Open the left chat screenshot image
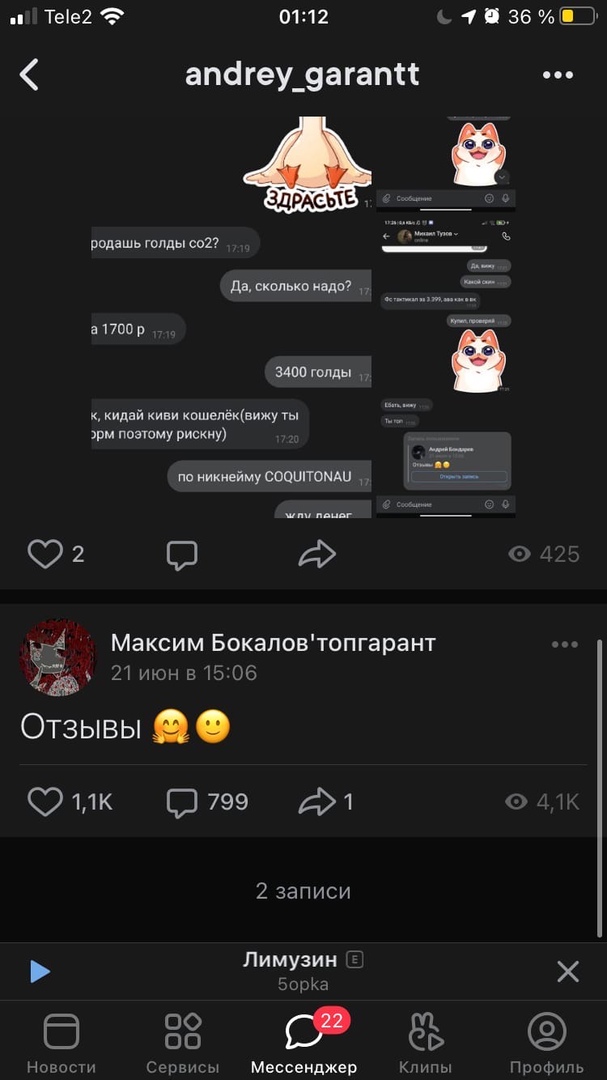Screen dimensions: 607x1080 (231, 316)
